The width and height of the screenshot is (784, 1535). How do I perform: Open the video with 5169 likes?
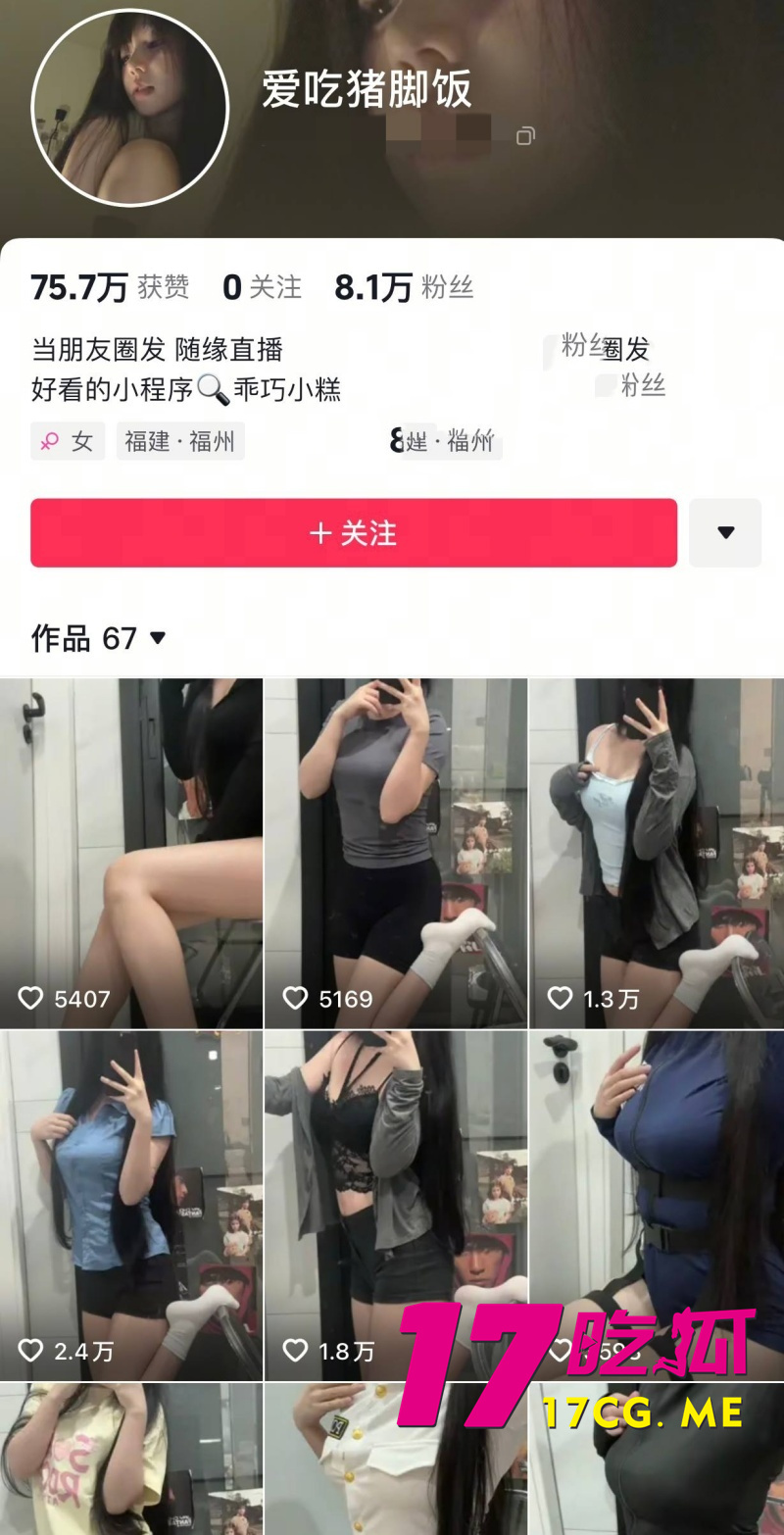(396, 853)
